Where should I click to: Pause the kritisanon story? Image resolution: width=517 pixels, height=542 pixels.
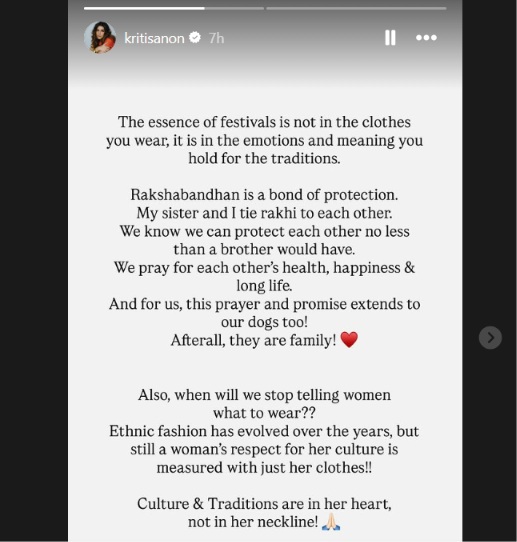(390, 37)
